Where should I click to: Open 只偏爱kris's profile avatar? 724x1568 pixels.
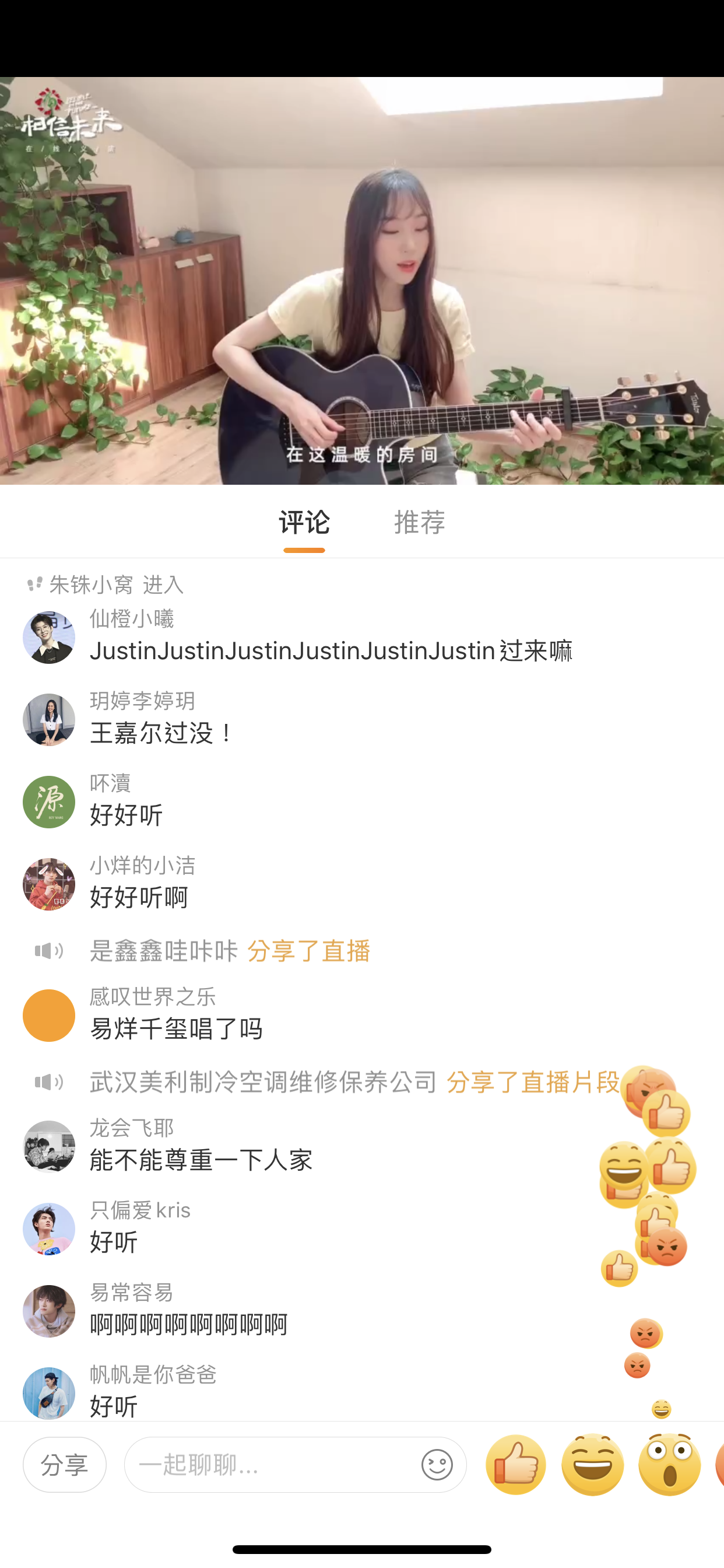48,1228
